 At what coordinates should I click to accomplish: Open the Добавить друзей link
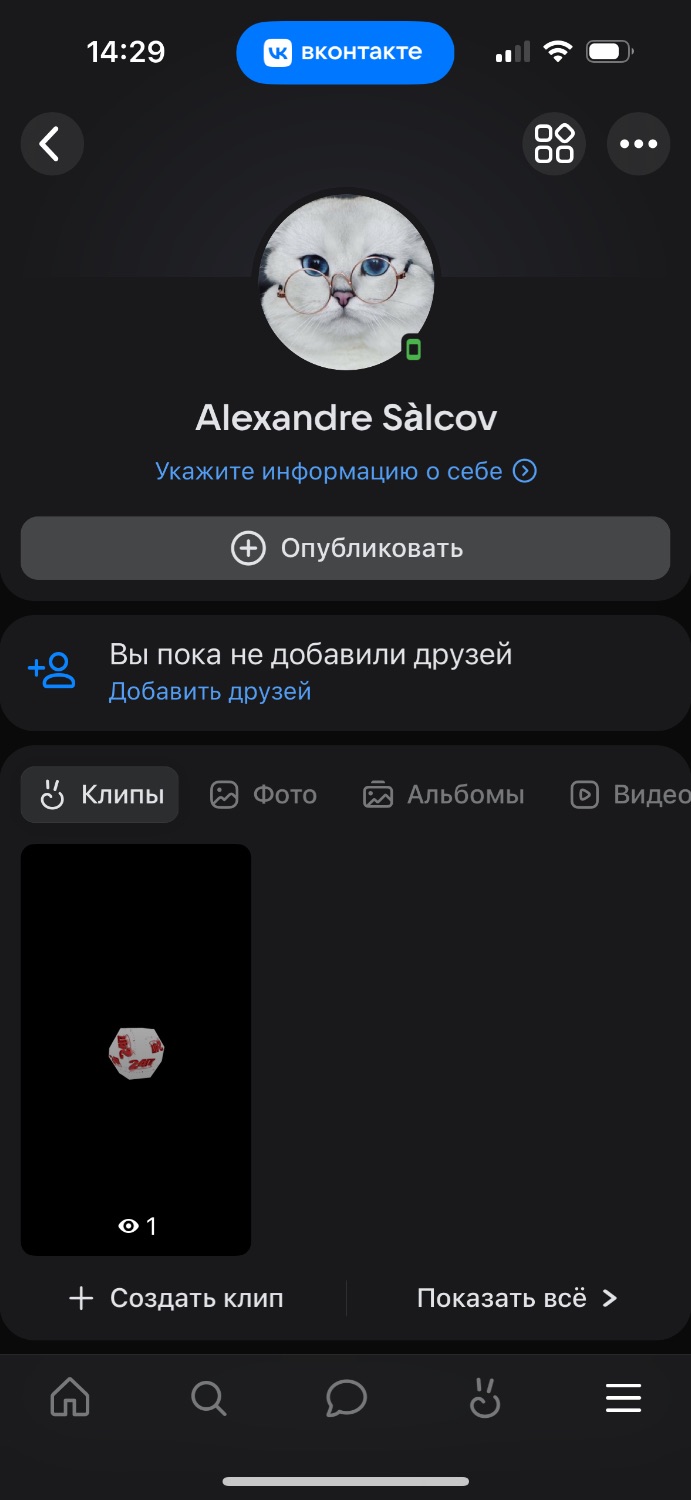(x=210, y=691)
